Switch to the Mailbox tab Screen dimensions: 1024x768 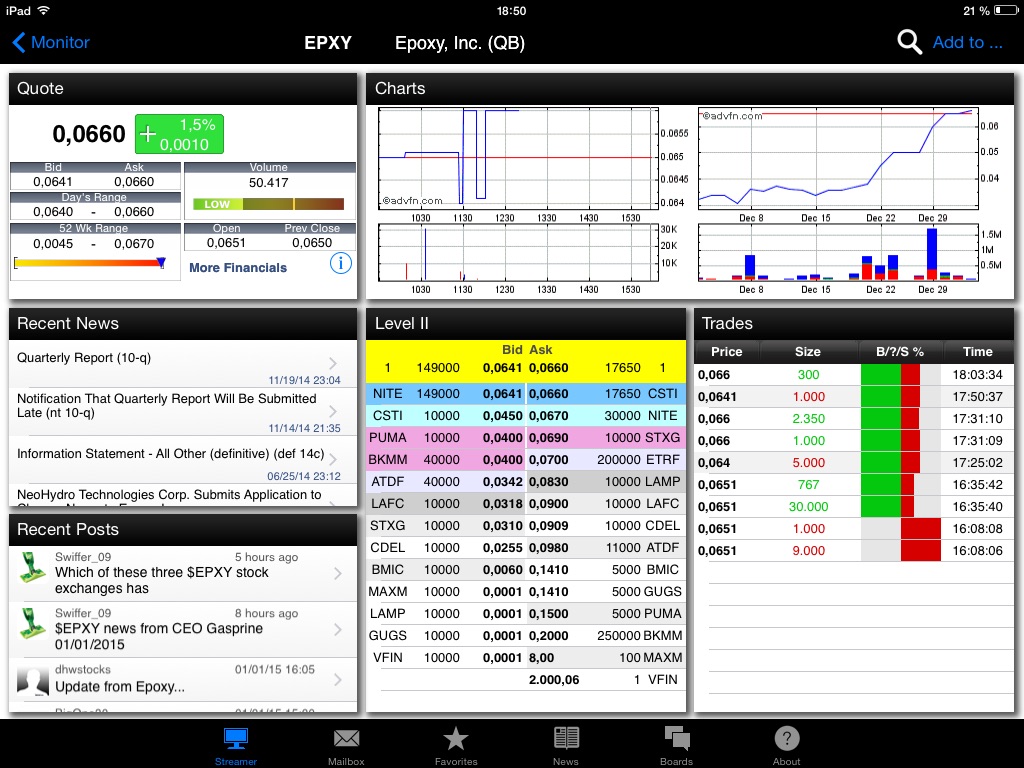tap(346, 745)
